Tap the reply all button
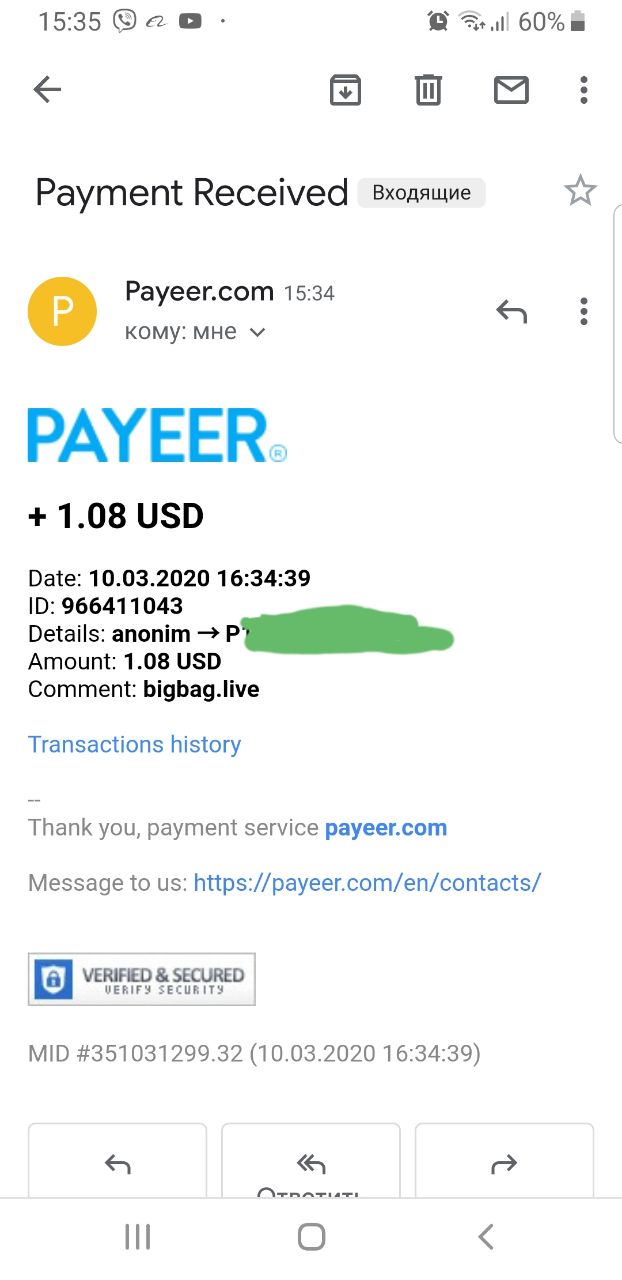The height and width of the screenshot is (1280, 622). (x=310, y=1161)
